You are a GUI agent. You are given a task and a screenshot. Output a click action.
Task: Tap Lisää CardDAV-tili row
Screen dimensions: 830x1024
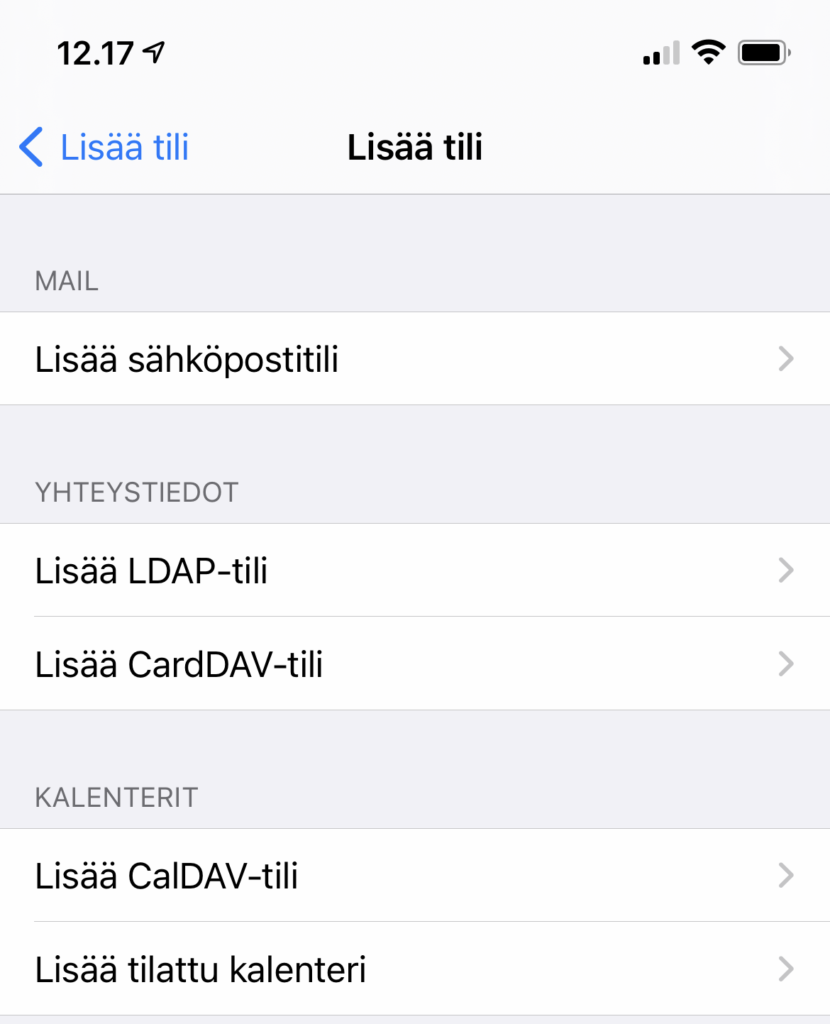coord(414,664)
